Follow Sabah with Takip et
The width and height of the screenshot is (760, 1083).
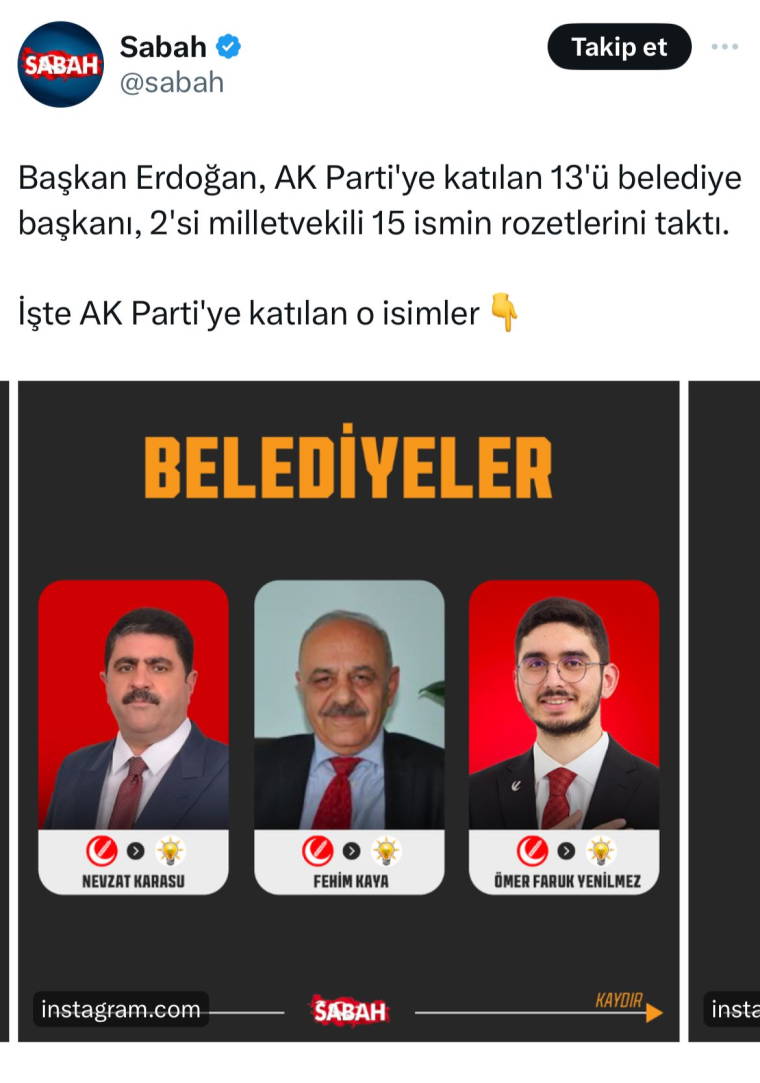[619, 47]
